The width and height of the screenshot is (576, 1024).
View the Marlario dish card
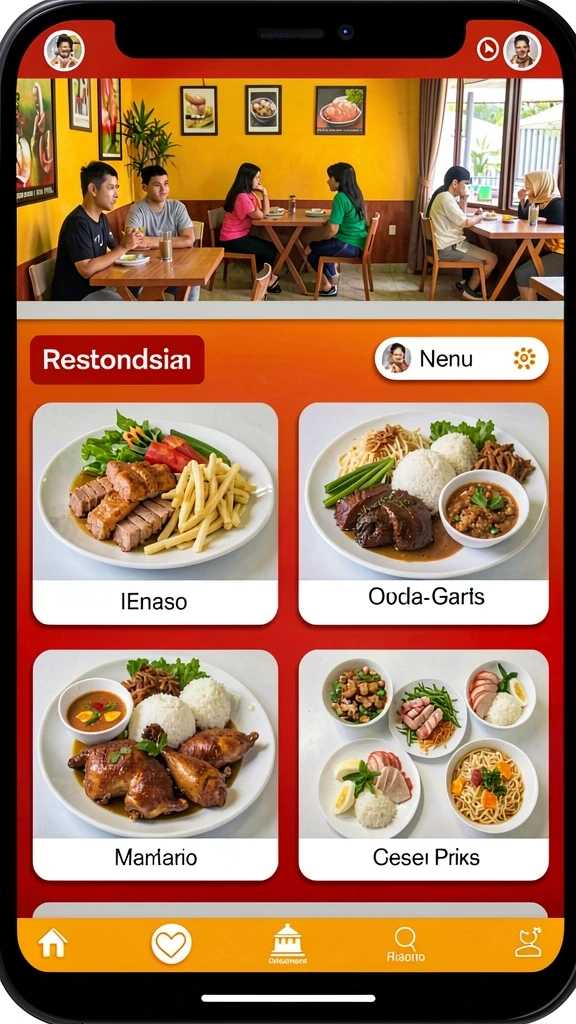click(155, 765)
